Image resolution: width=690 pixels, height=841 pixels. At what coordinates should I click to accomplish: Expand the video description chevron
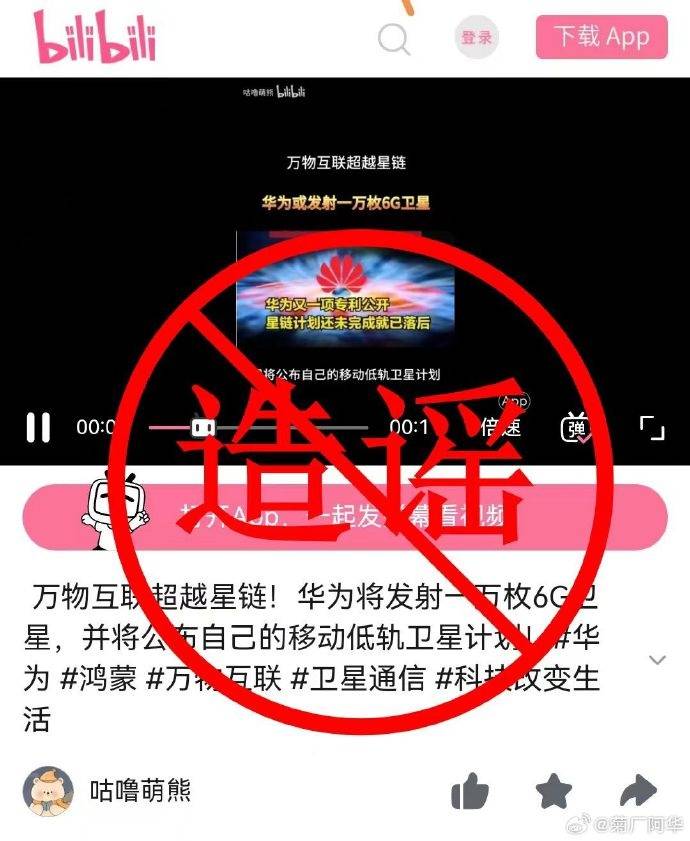click(657, 660)
